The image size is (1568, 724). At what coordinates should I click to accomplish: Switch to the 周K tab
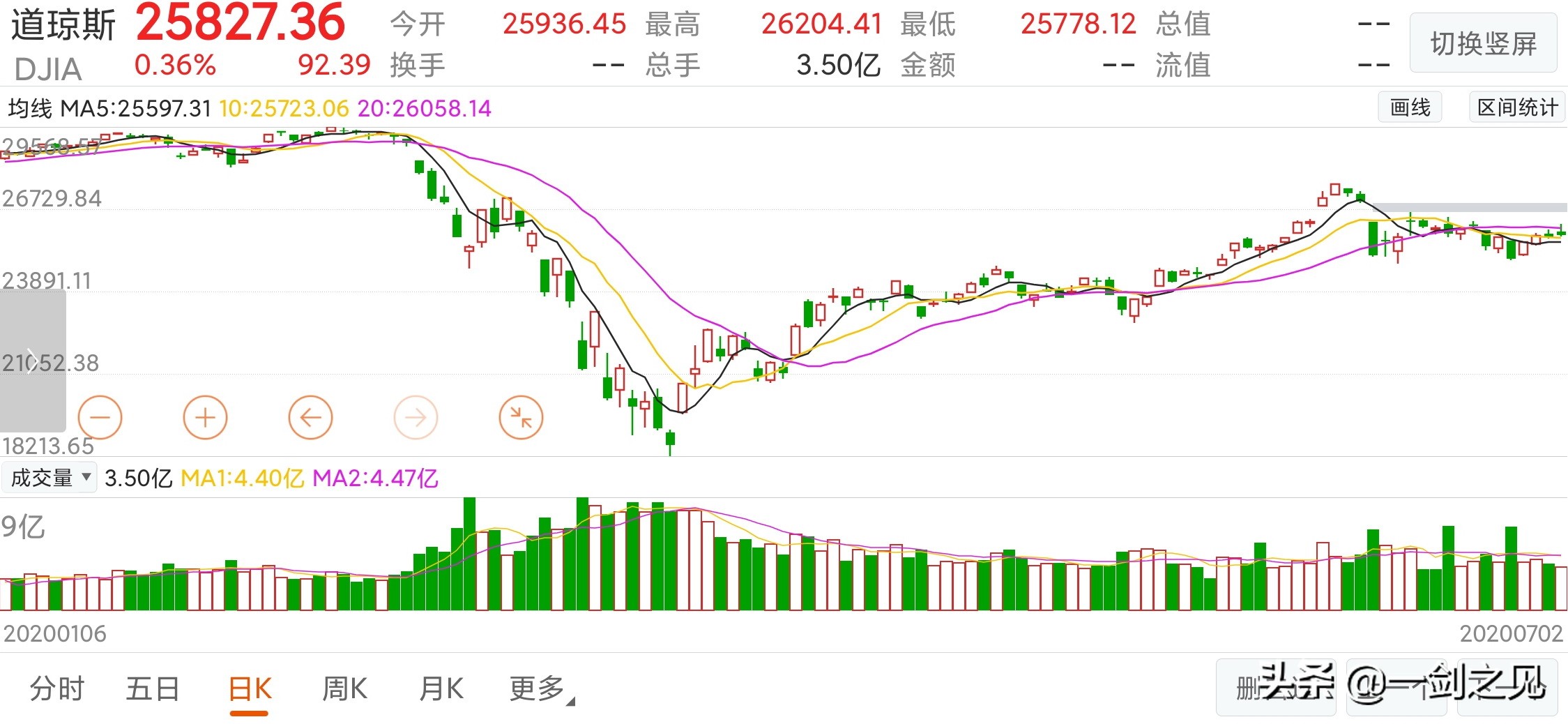[x=344, y=688]
